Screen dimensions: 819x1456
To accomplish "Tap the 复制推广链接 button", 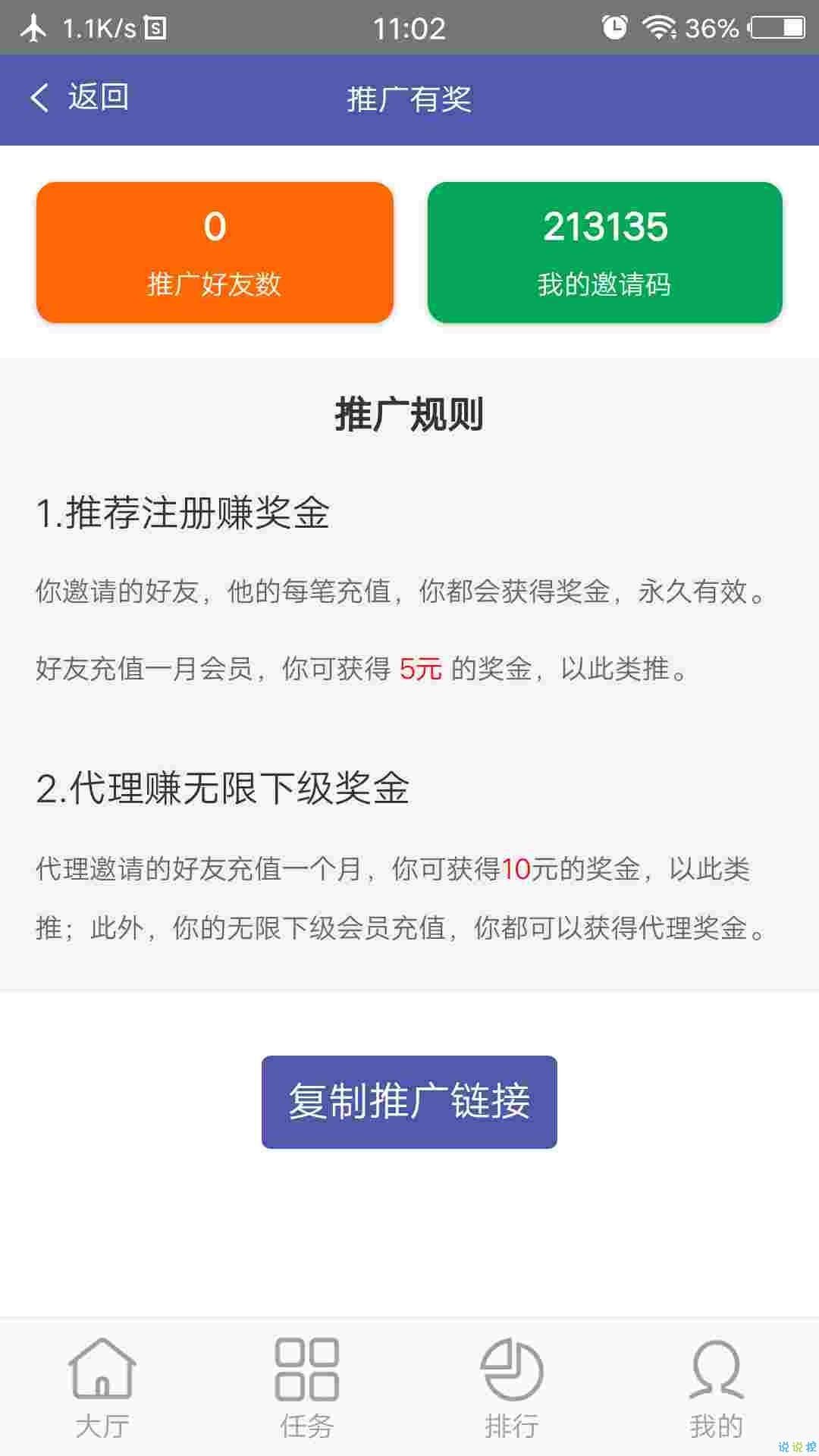I will (x=409, y=1101).
